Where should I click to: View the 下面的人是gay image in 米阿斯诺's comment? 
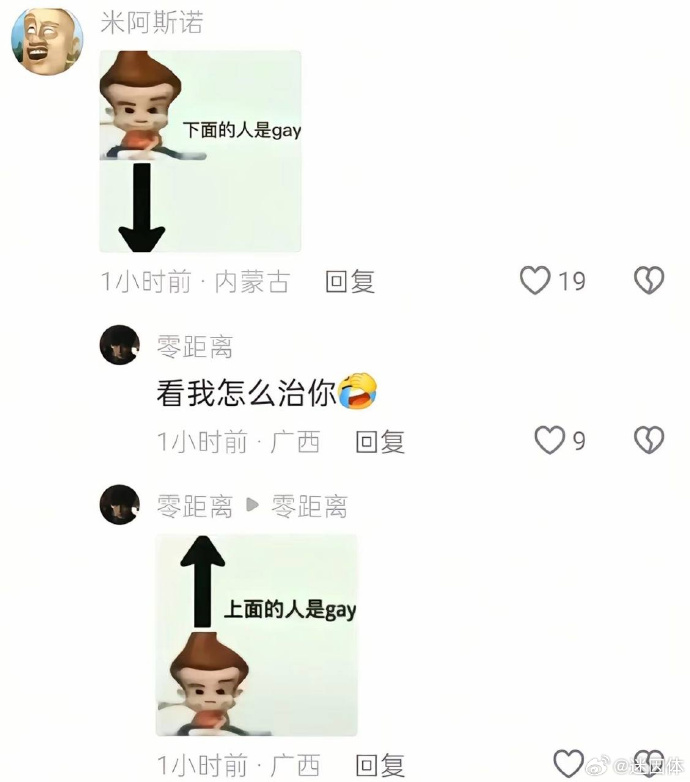[x=200, y=151]
